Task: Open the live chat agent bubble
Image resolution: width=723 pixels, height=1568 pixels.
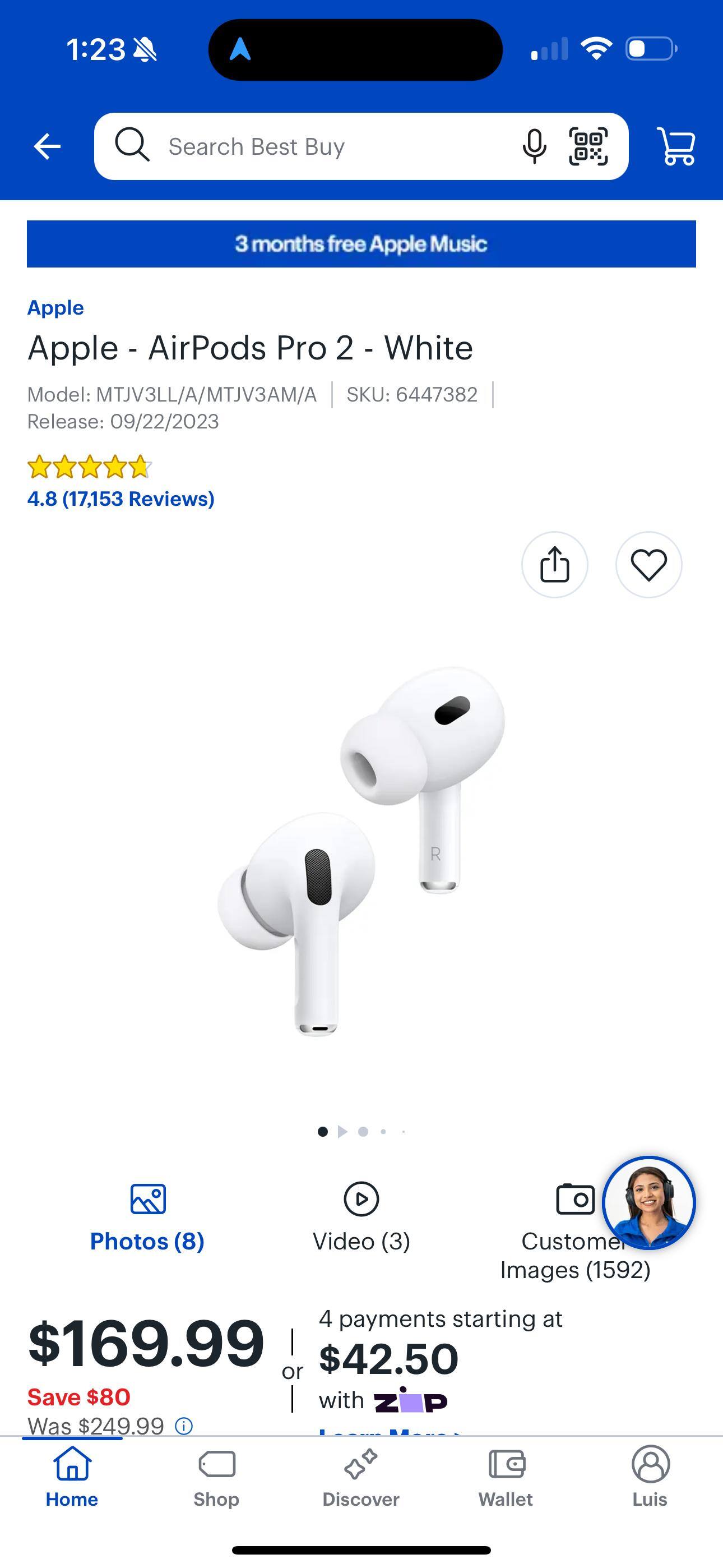Action: click(649, 1203)
